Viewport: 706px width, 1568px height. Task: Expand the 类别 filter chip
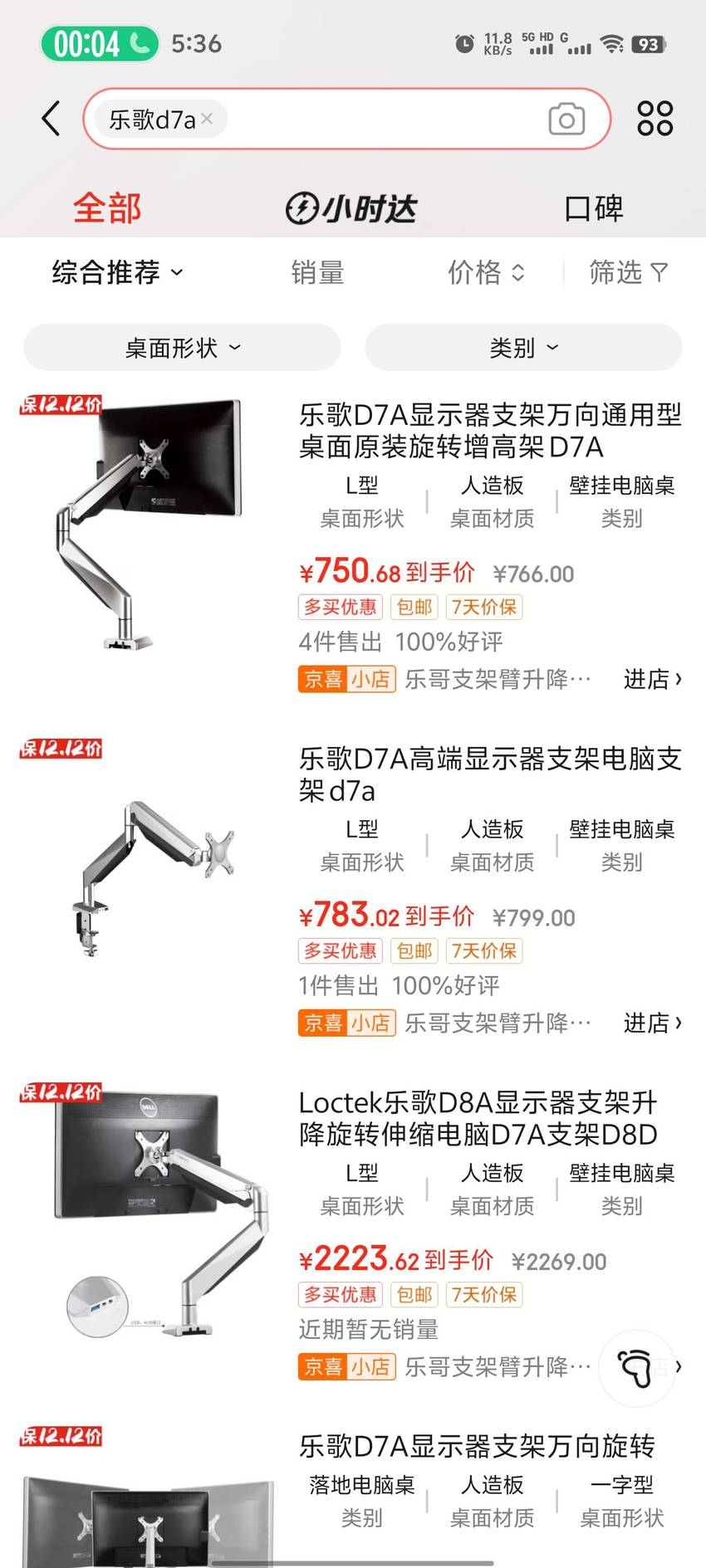click(x=523, y=348)
